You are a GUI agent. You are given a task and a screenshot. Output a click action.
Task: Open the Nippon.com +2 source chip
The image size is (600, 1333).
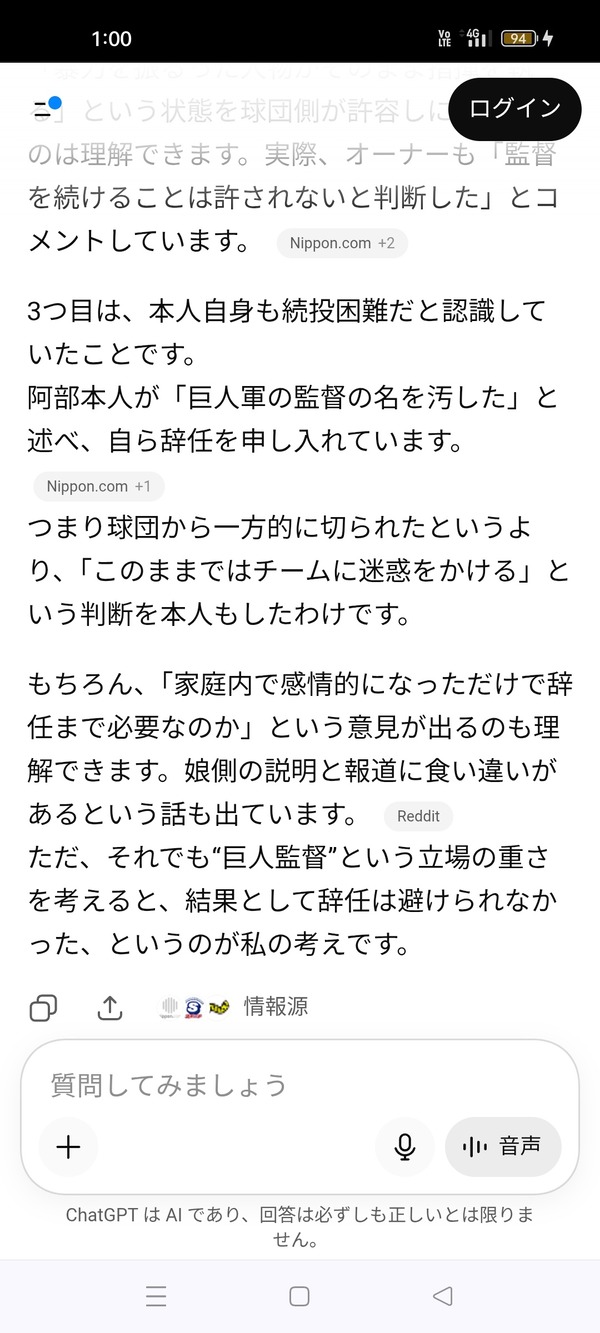(x=342, y=243)
